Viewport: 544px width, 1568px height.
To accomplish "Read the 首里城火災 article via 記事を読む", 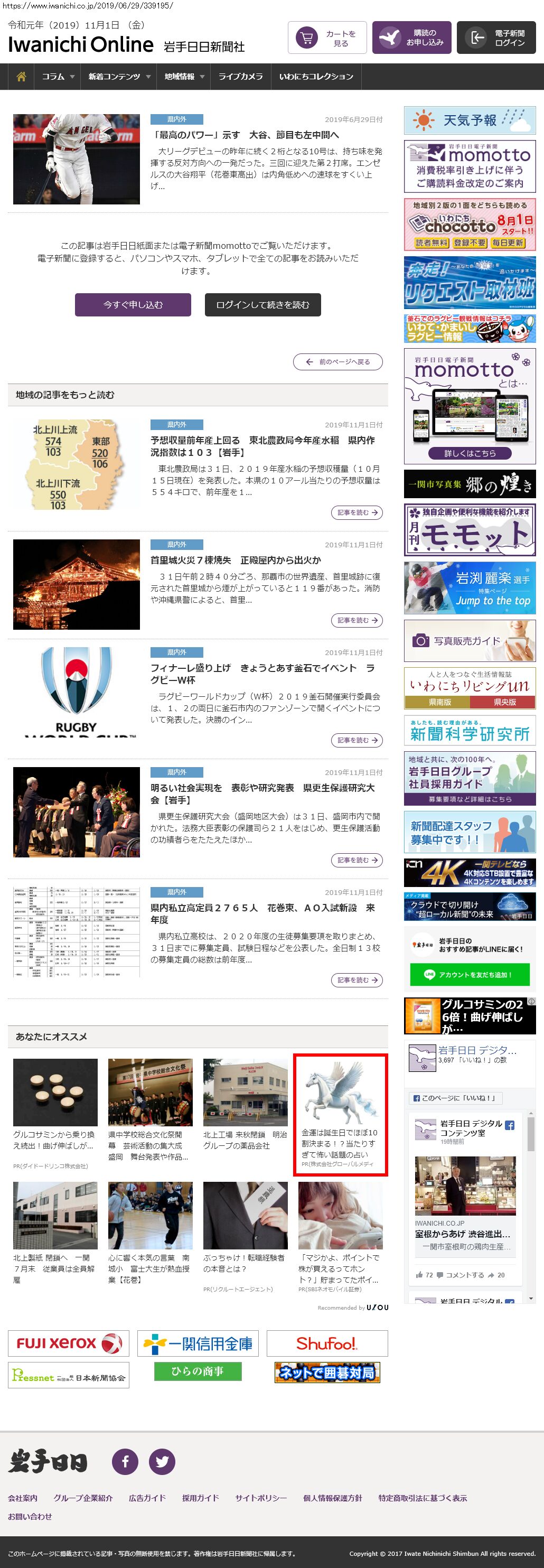I will pyautogui.click(x=357, y=620).
